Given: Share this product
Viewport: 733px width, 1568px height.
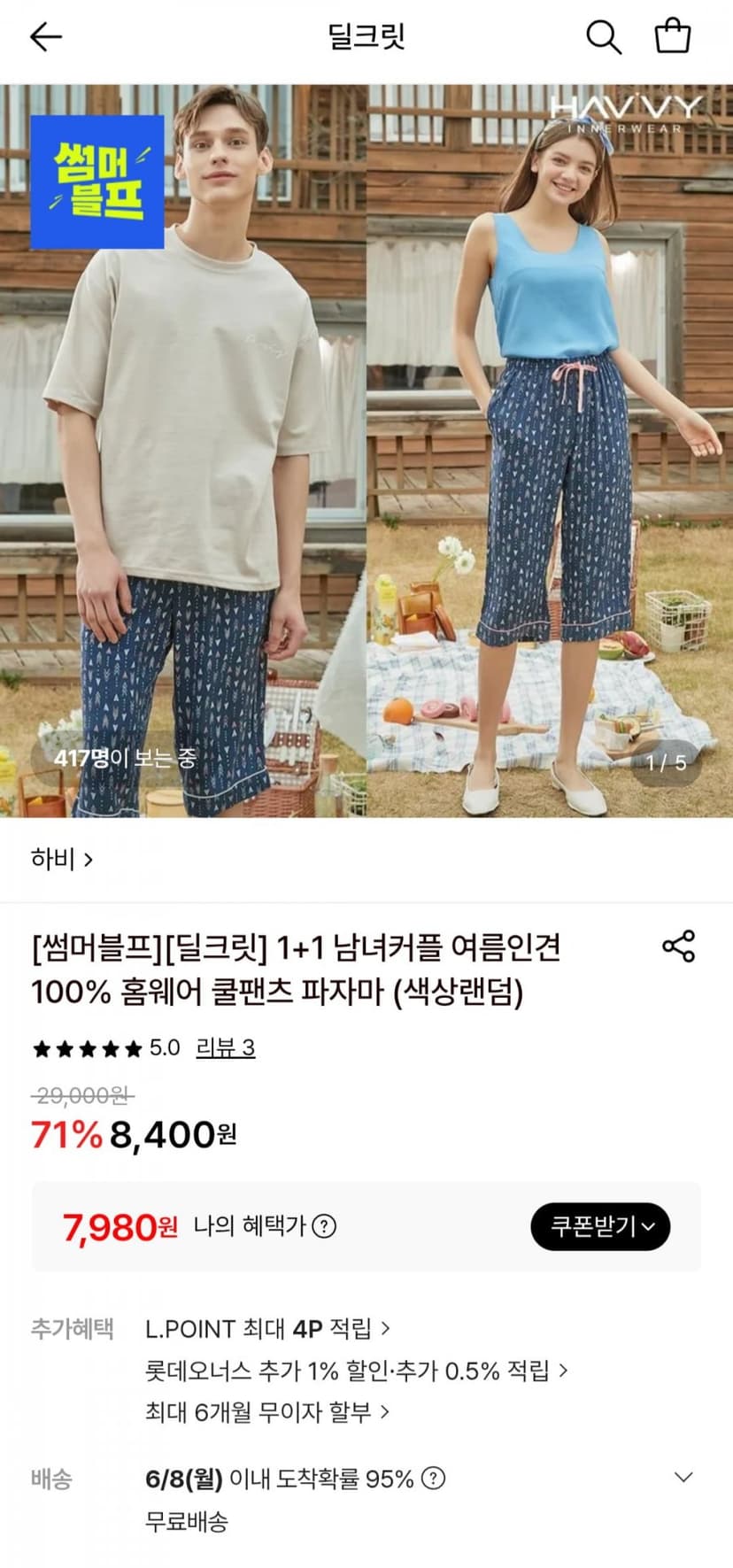Looking at the screenshot, I should [x=679, y=946].
